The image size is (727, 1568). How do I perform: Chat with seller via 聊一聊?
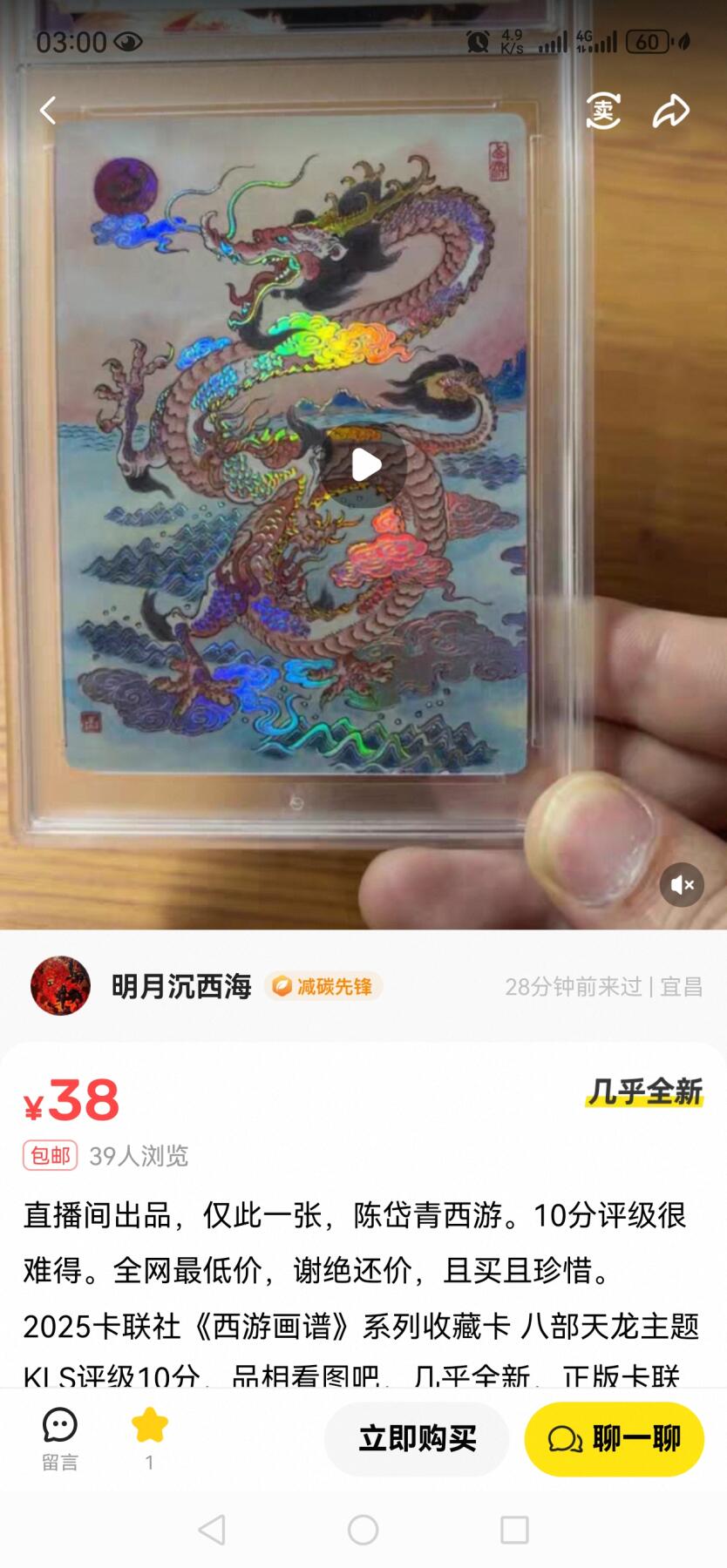(614, 1439)
